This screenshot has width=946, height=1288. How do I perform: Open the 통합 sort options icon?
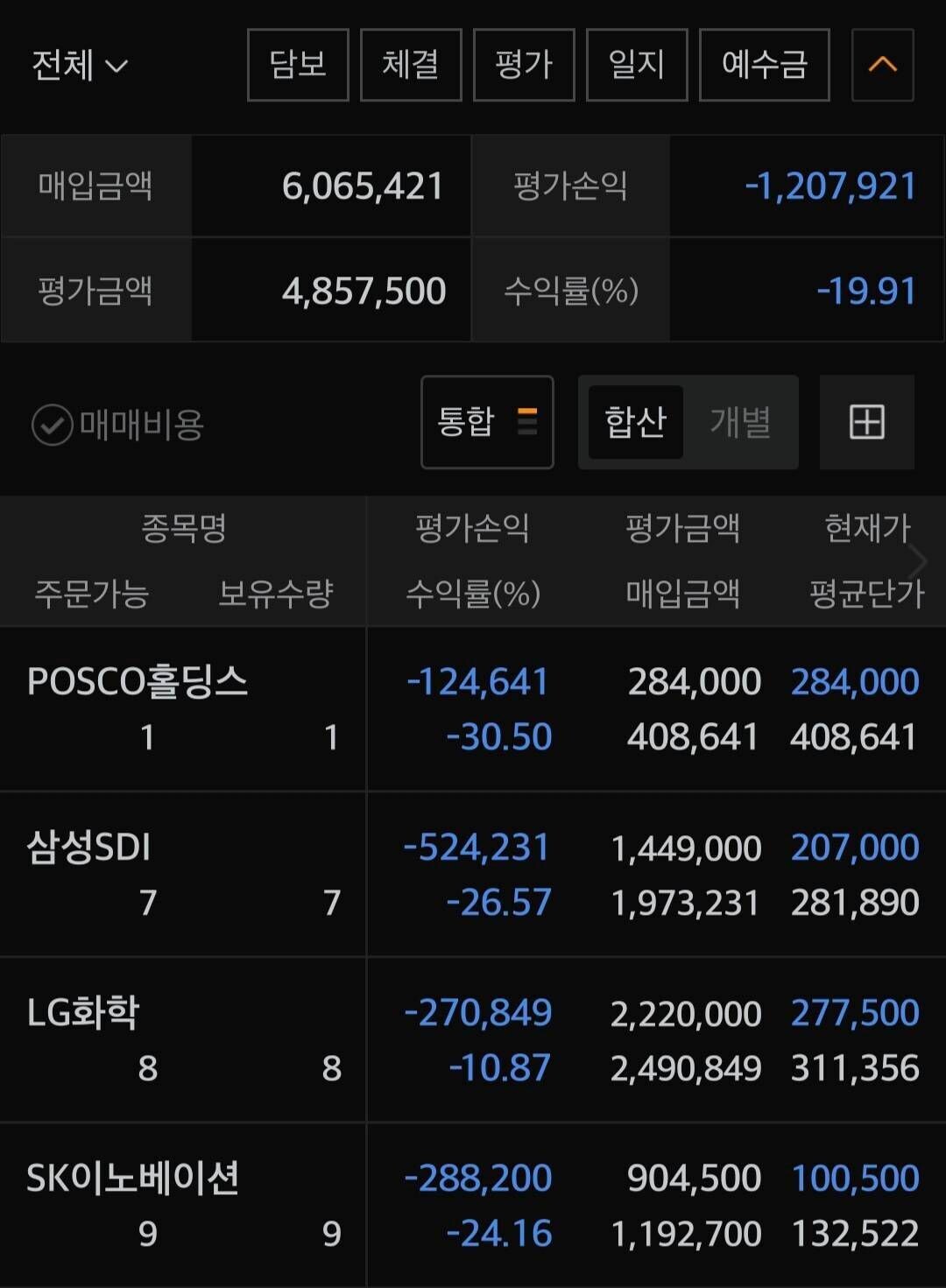pyautogui.click(x=526, y=422)
